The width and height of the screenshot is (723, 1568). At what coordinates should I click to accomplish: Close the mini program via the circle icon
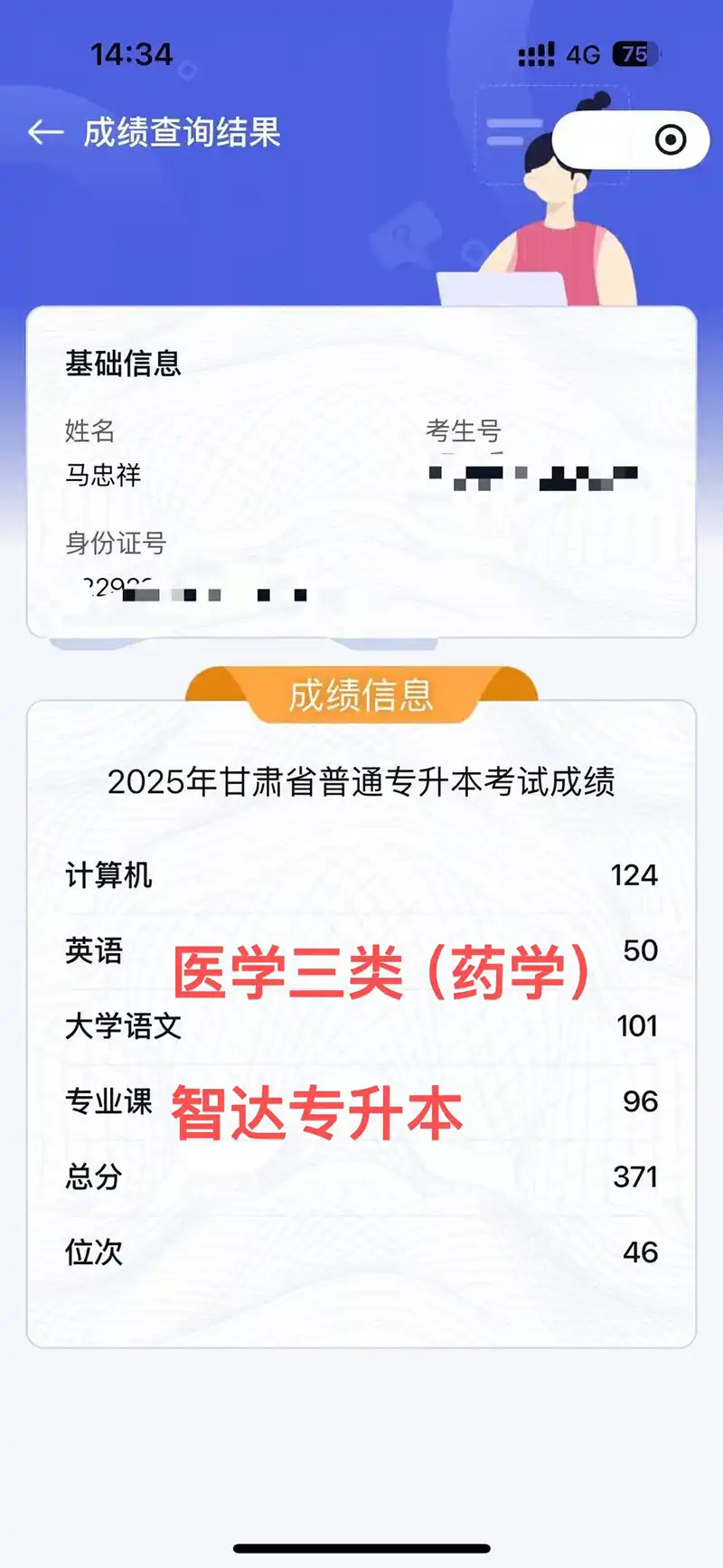click(x=671, y=140)
